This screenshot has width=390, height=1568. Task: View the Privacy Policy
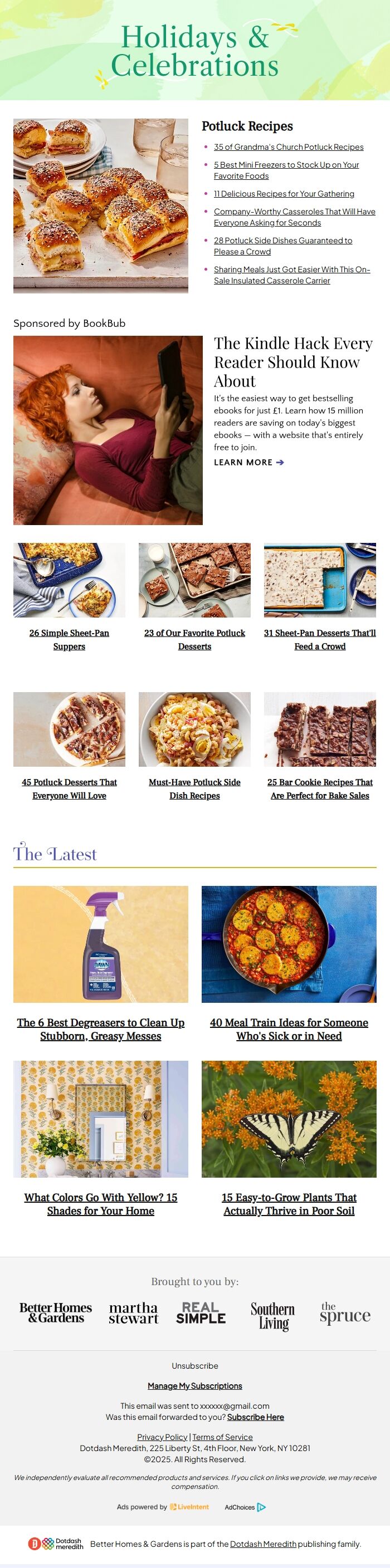[162, 1437]
